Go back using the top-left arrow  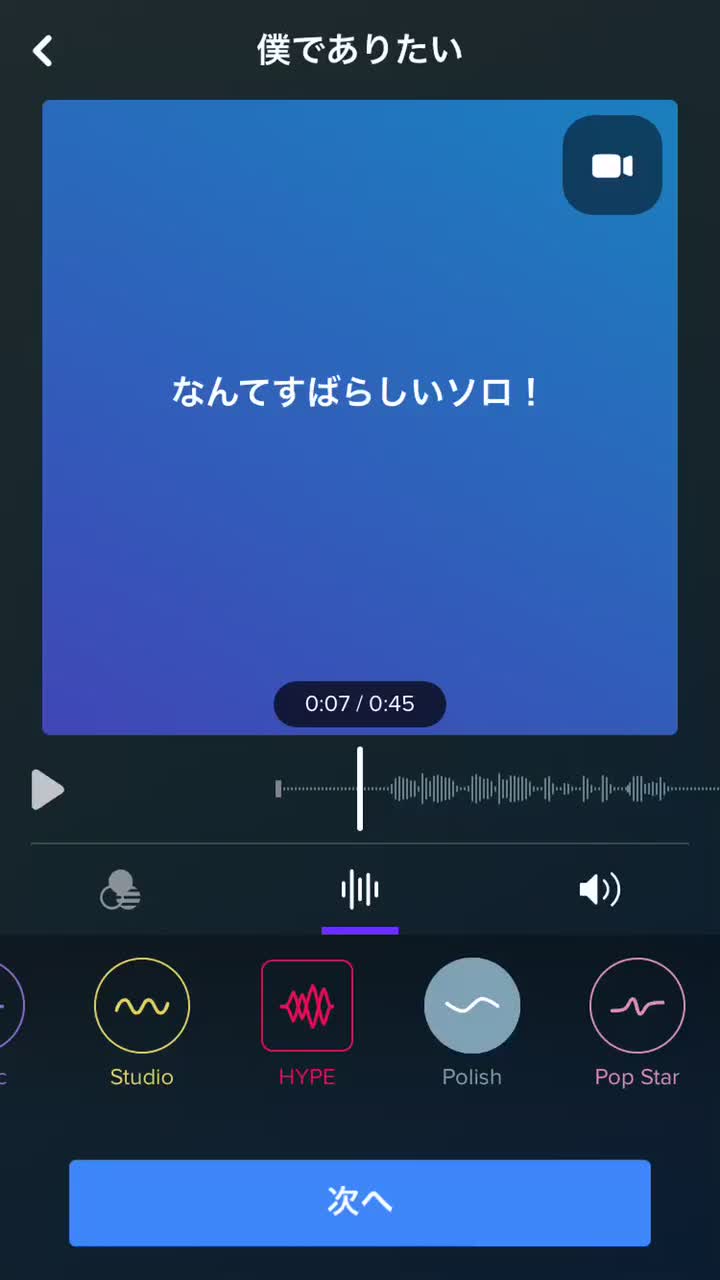42,51
